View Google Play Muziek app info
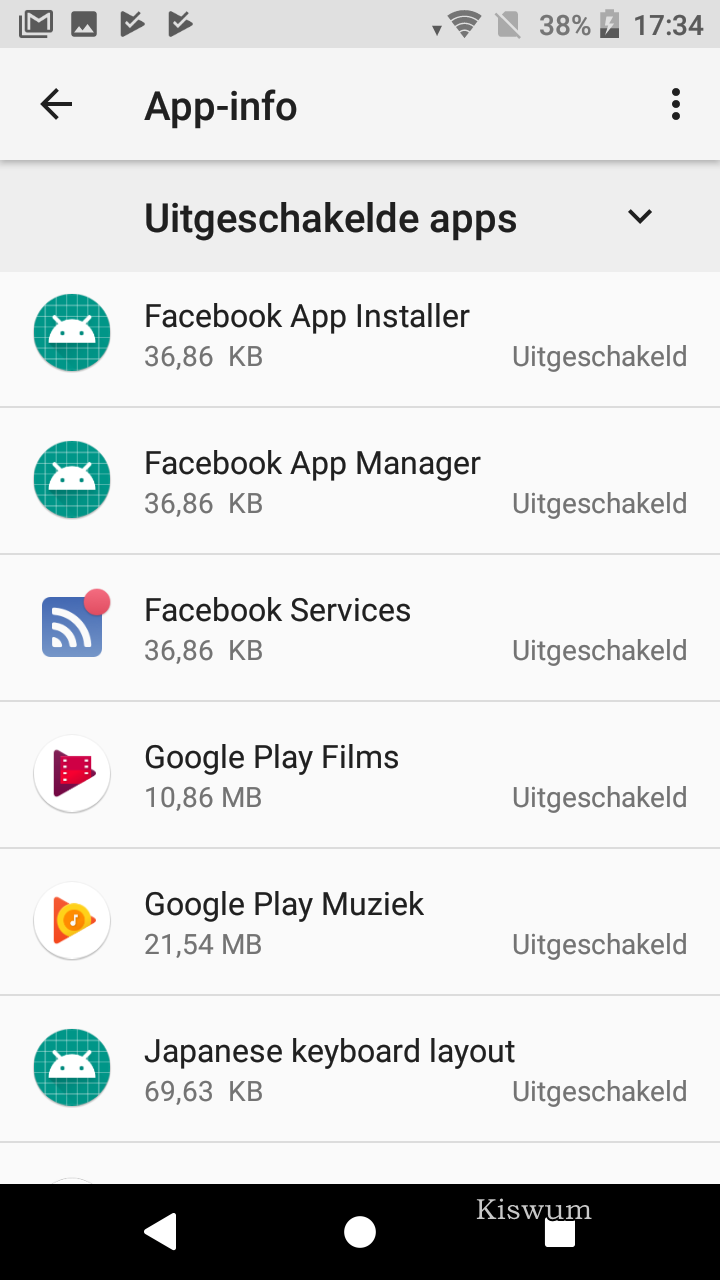Image resolution: width=720 pixels, height=1280 pixels. coord(360,922)
